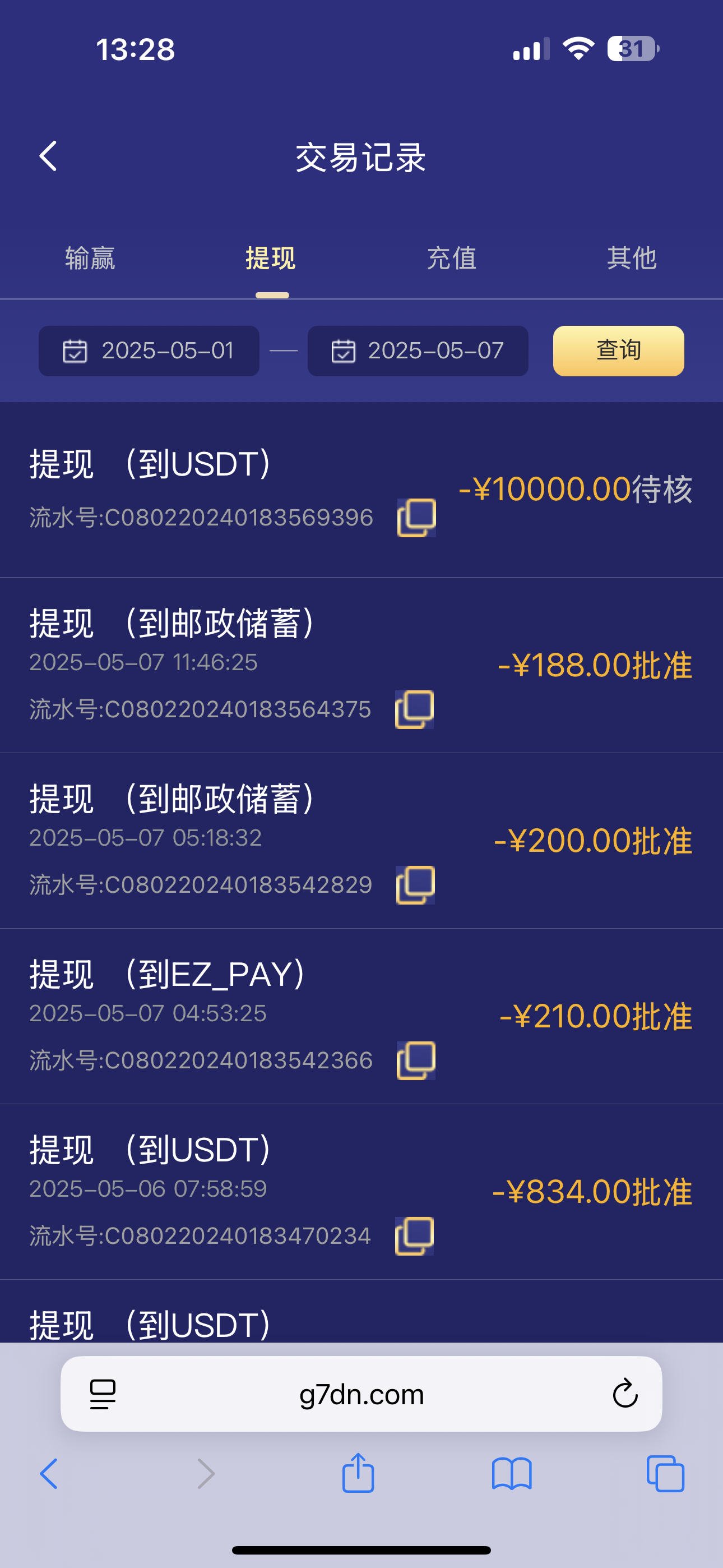Image resolution: width=723 pixels, height=1568 pixels.
Task: Change the end date 2025-05-07
Action: tap(418, 351)
